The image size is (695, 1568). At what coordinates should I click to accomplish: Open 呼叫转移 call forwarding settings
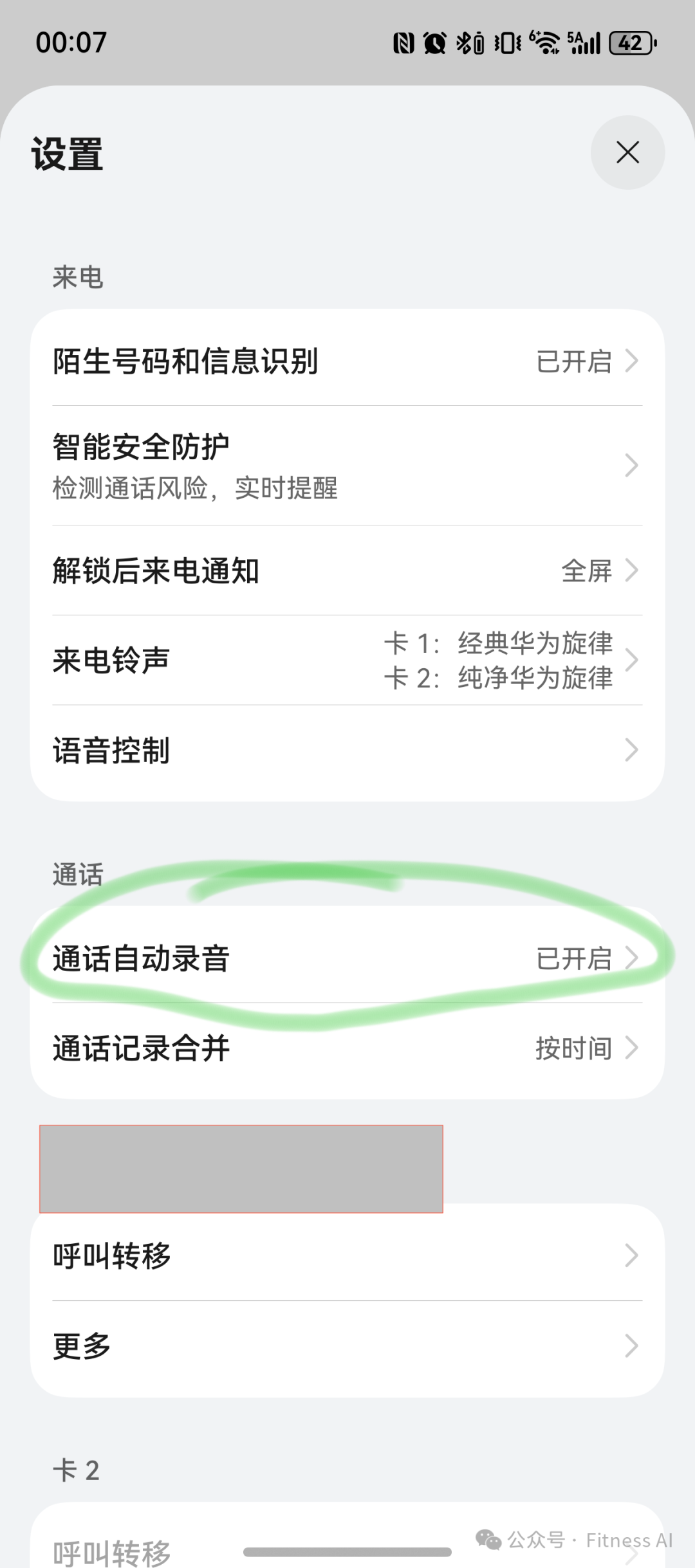(x=347, y=1254)
